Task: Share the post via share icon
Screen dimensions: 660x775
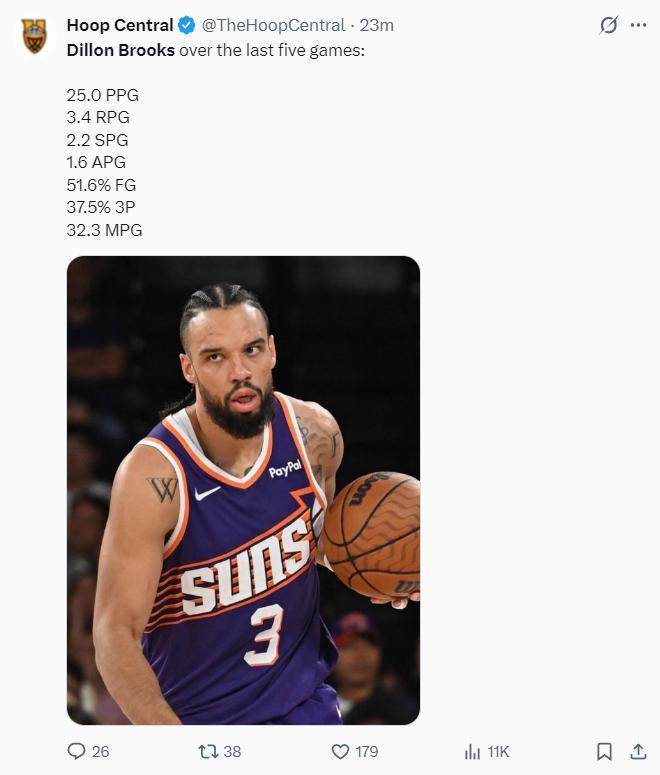Action: 637,751
